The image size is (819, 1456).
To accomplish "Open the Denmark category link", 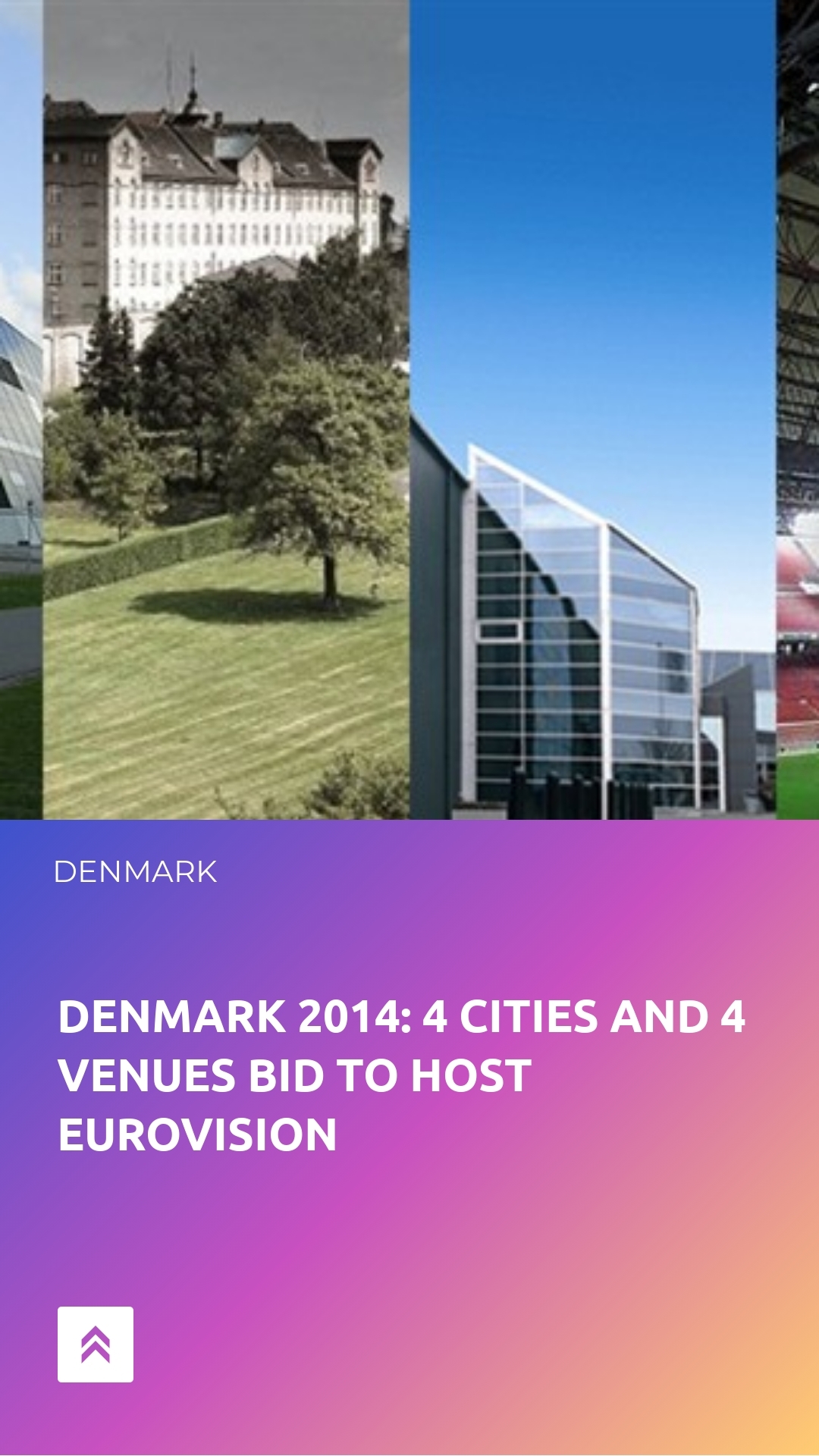I will click(x=135, y=872).
